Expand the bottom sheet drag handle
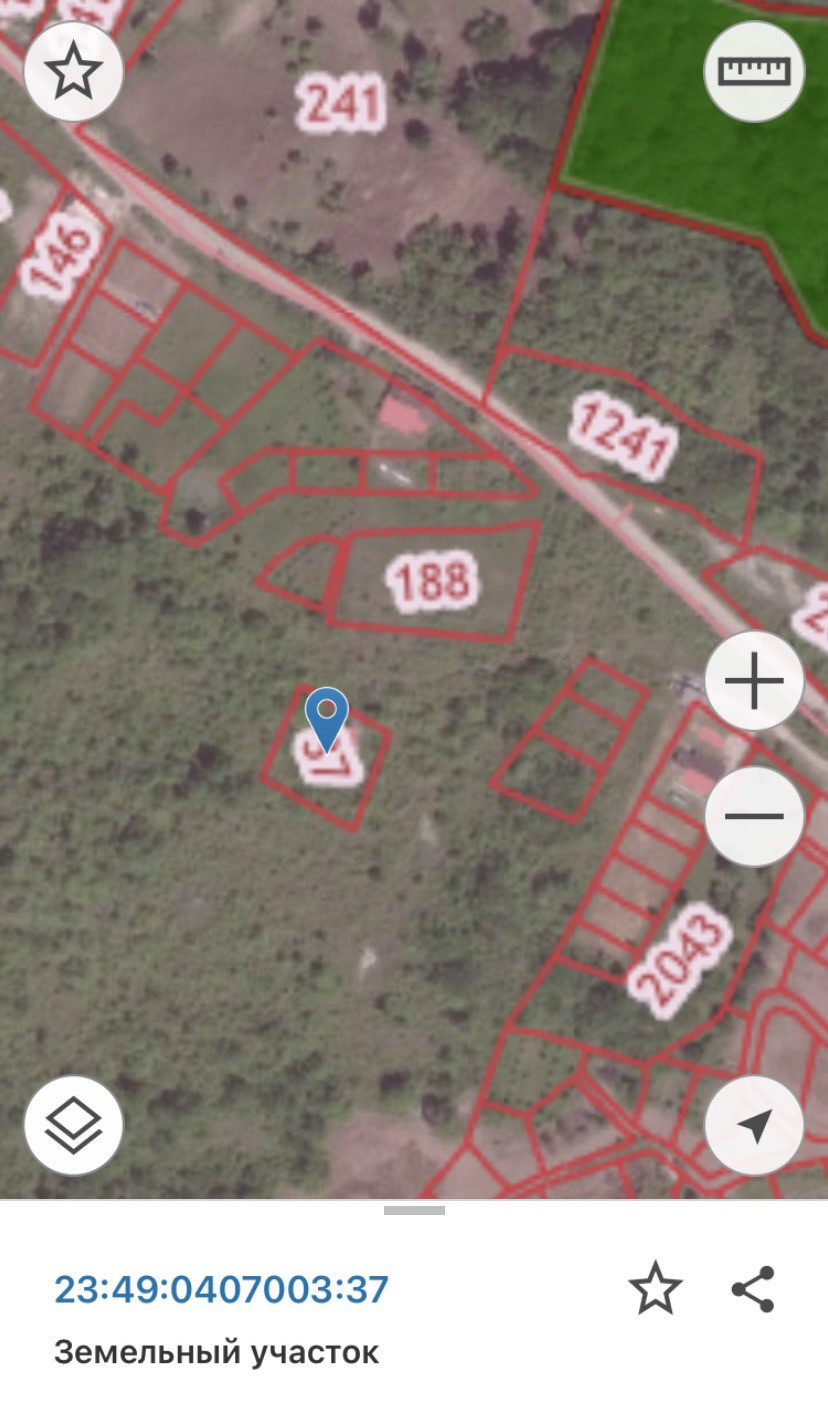This screenshot has width=828, height=1417. click(x=414, y=1210)
